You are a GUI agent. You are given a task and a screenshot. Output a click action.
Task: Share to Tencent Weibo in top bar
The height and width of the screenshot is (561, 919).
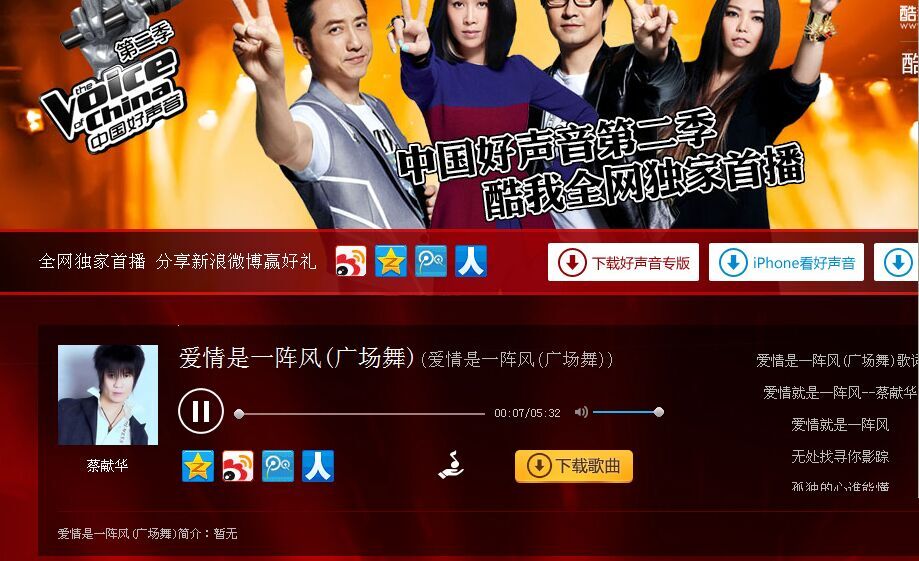431,262
